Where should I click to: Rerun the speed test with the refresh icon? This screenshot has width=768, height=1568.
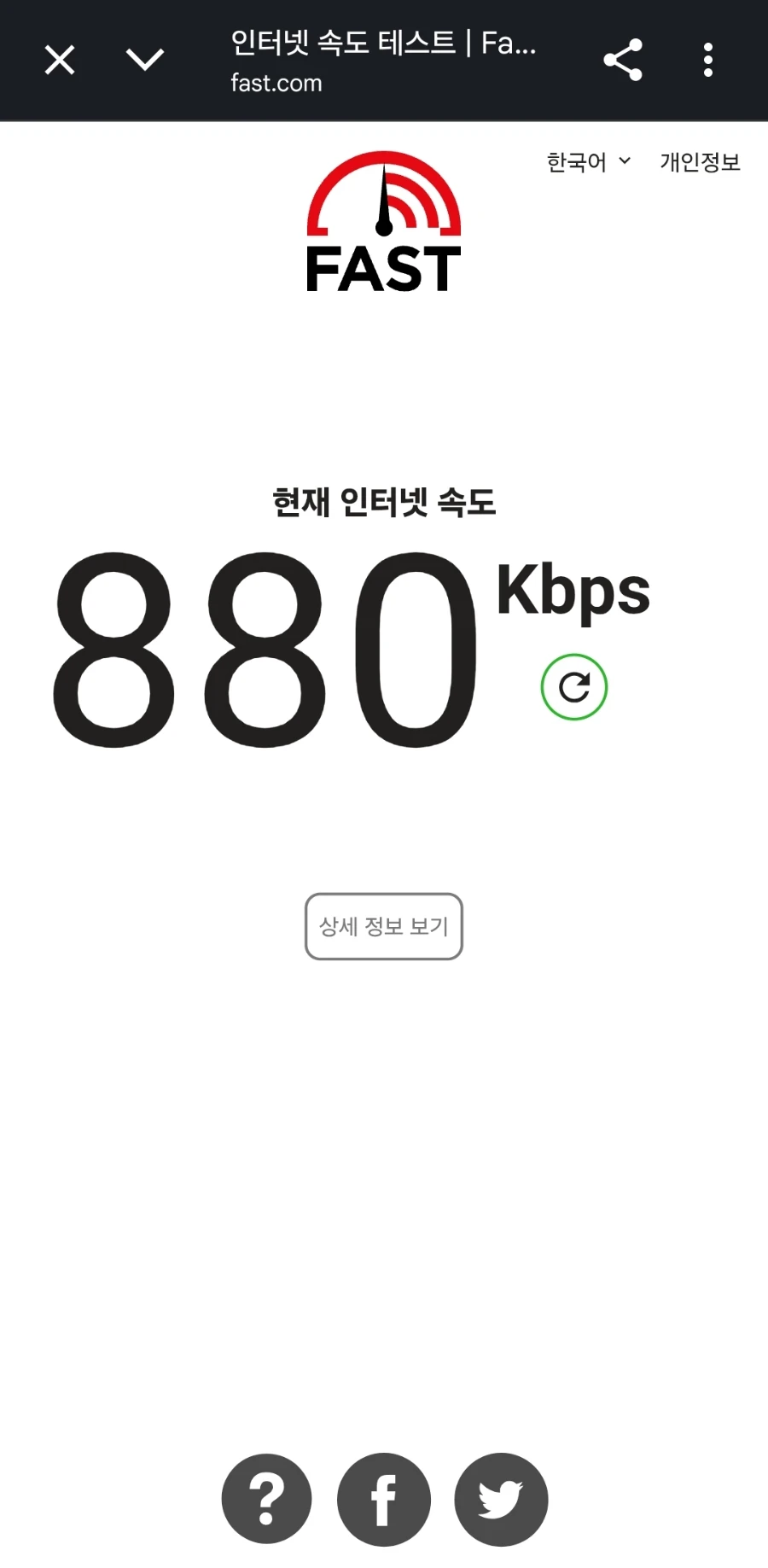coord(573,687)
